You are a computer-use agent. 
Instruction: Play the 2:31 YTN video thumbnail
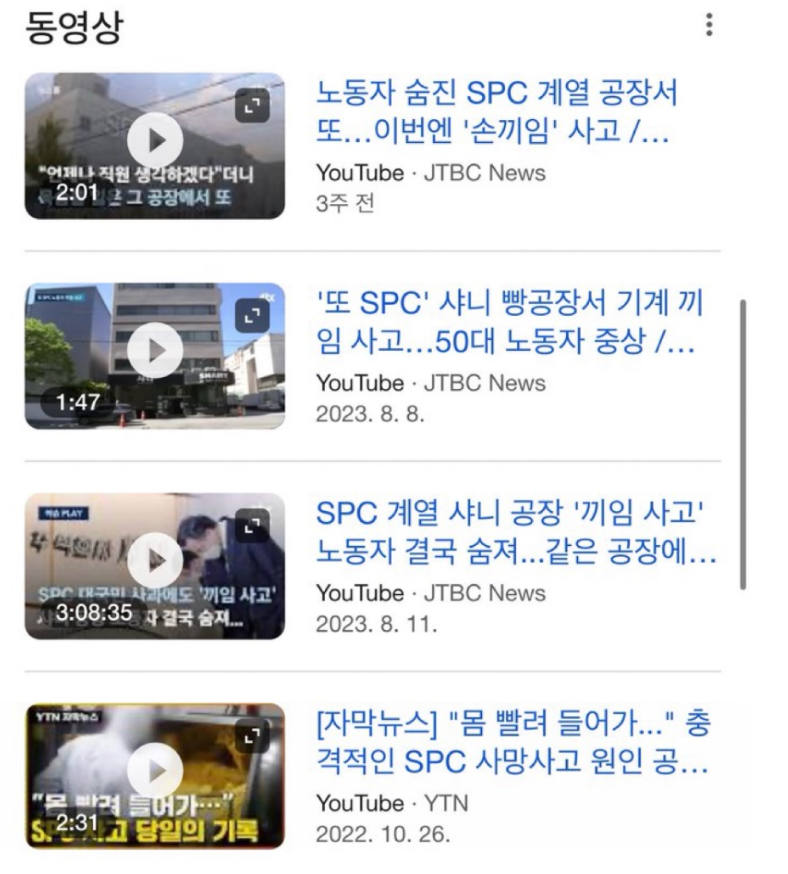tap(156, 770)
